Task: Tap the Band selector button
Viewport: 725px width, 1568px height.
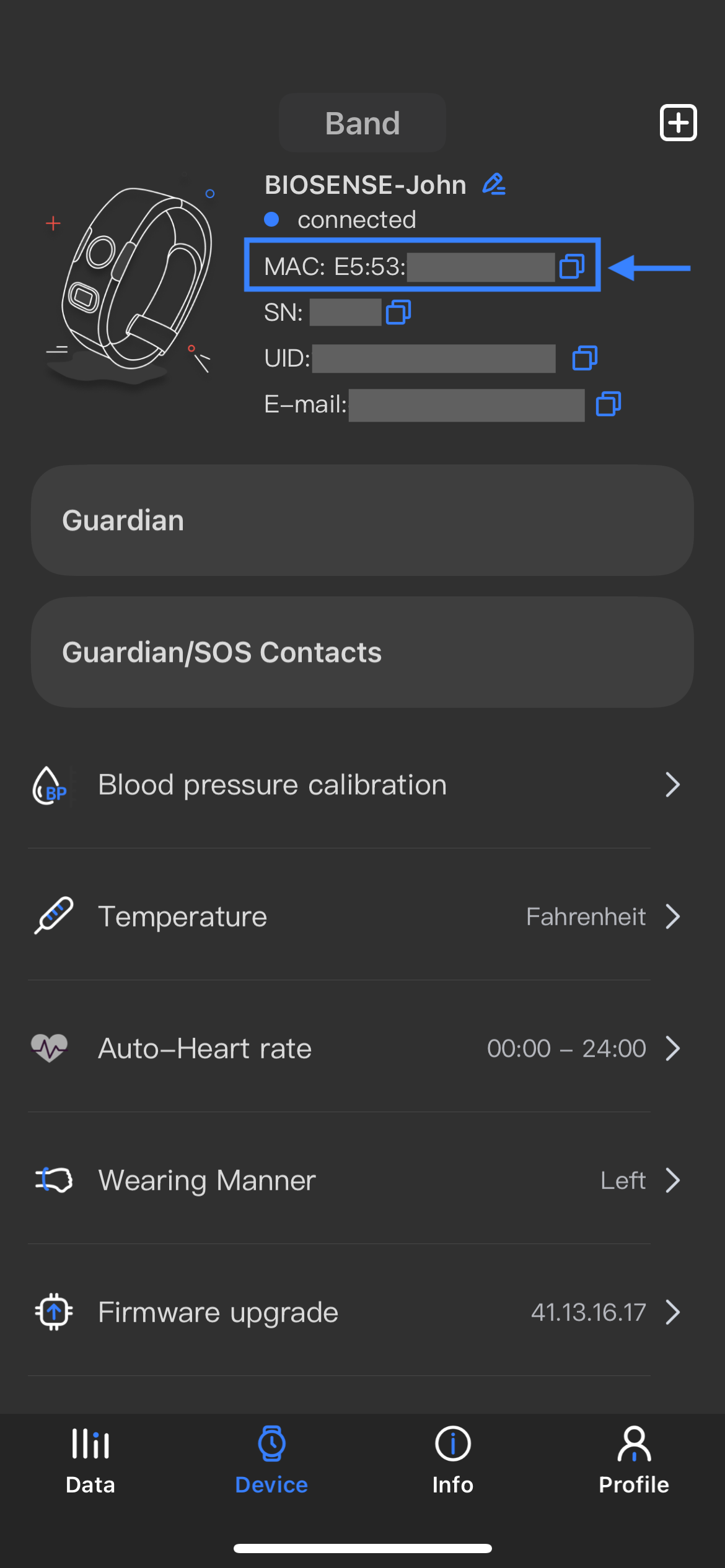Action: pos(362,123)
